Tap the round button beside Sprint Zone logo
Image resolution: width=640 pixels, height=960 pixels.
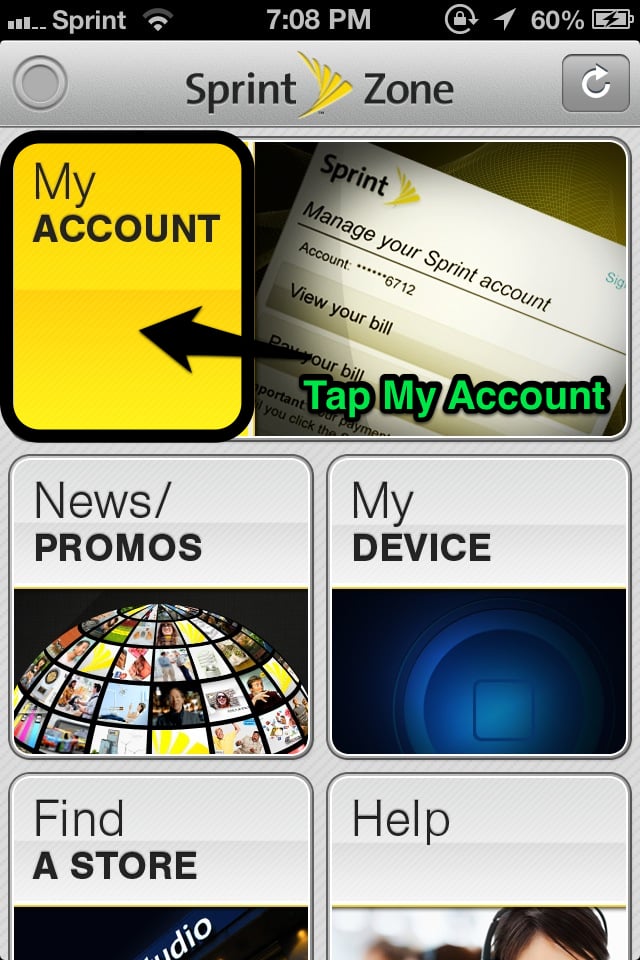pos(40,83)
